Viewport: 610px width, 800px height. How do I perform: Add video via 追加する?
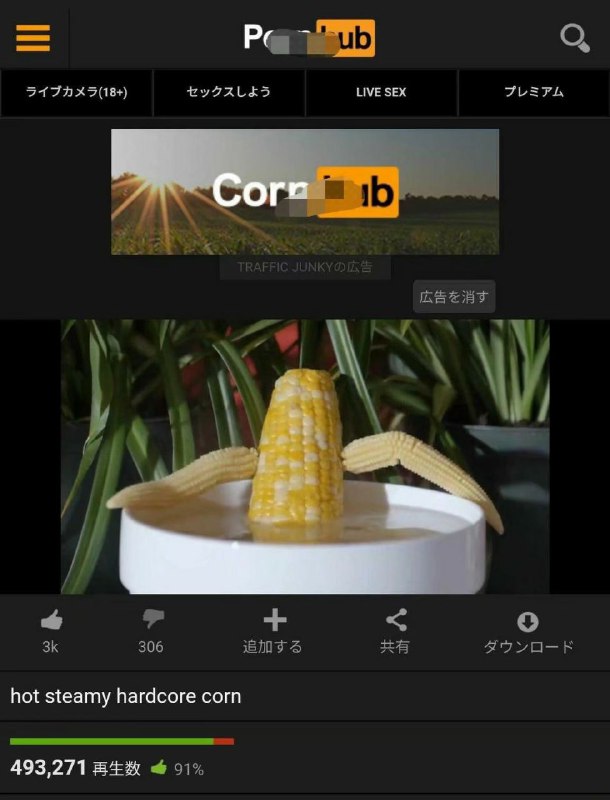[x=273, y=631]
